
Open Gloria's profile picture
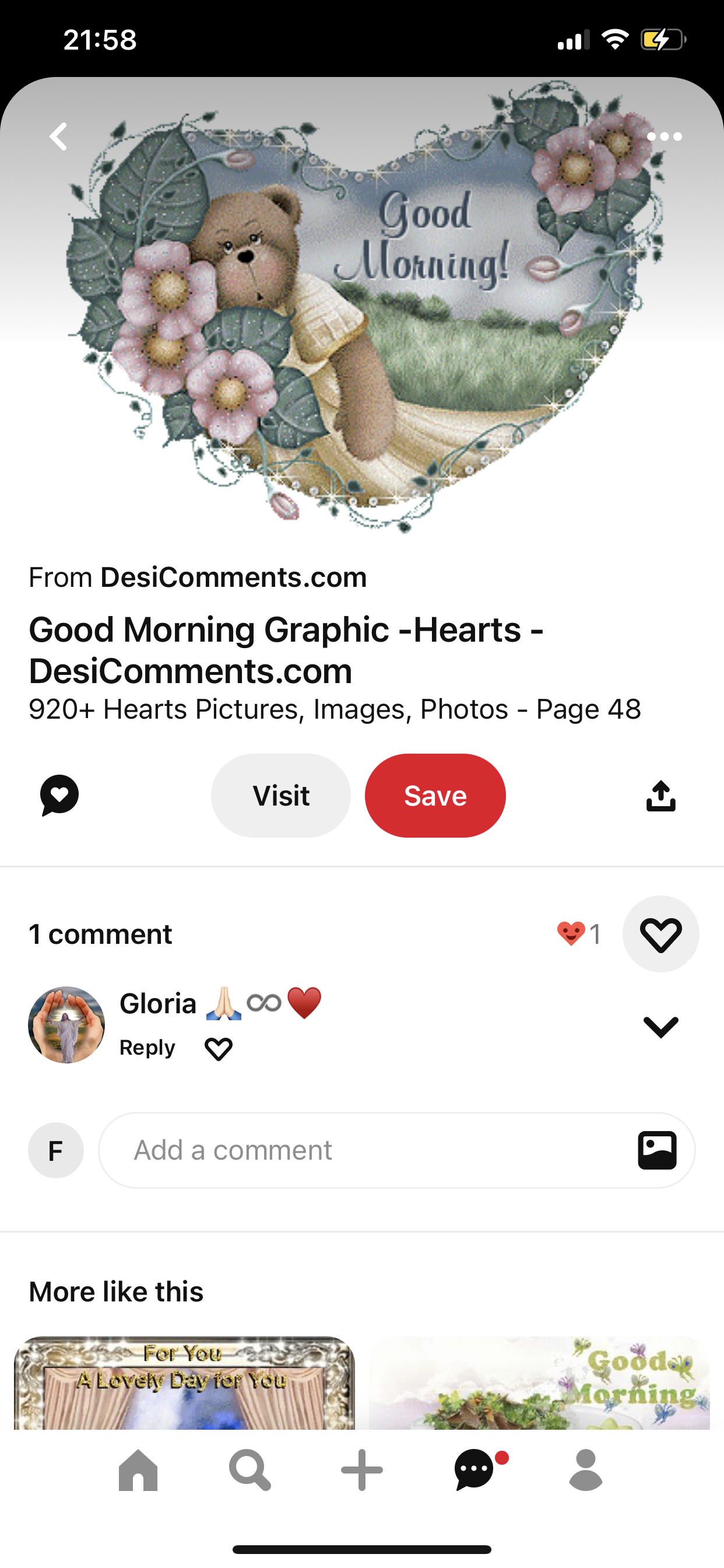coord(66,1024)
